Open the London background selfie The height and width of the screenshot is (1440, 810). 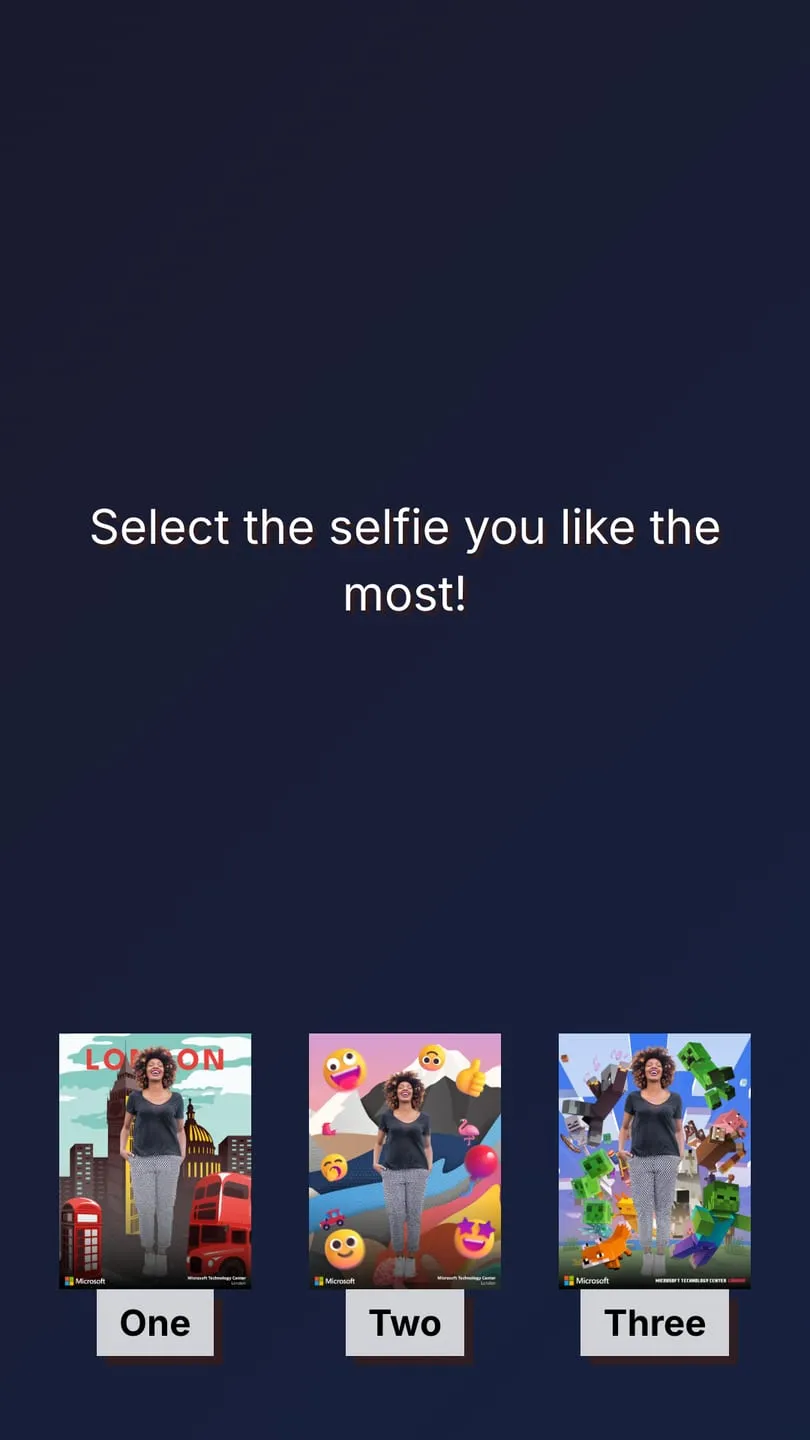point(155,1161)
